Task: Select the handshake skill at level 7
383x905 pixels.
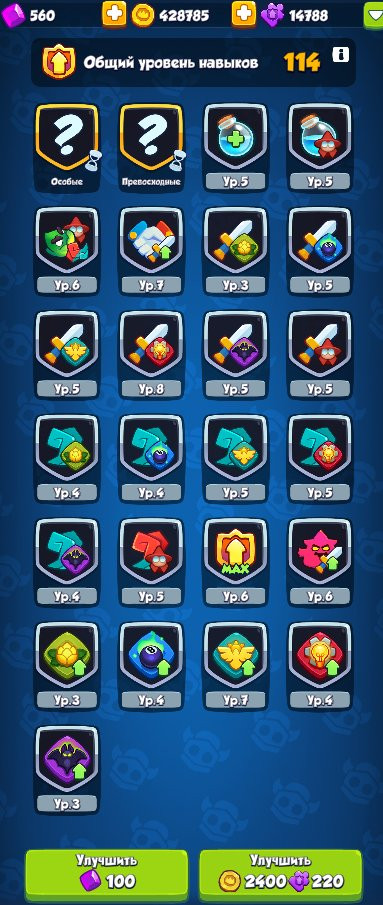Action: tap(151, 251)
